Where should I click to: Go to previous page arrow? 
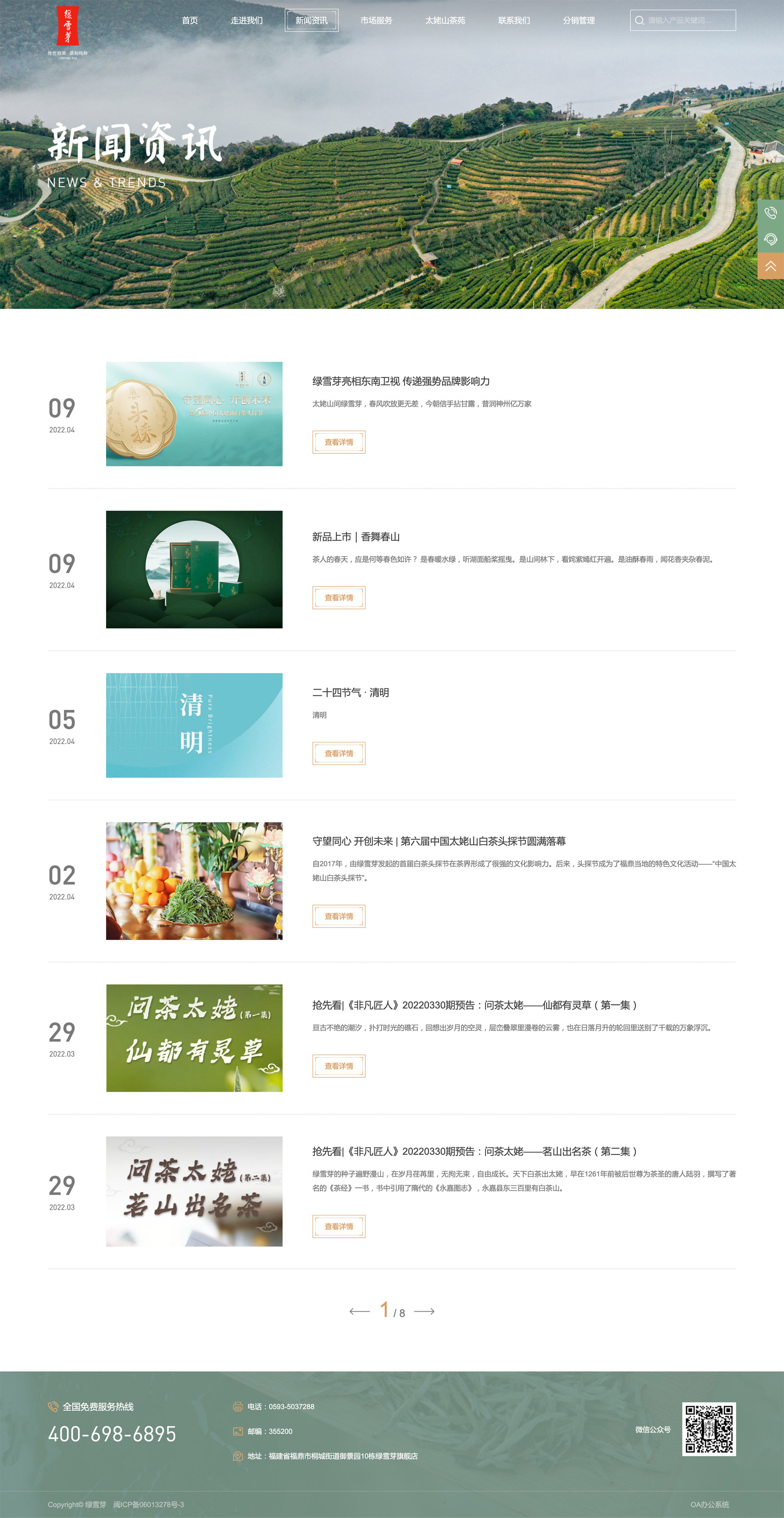tap(359, 1311)
